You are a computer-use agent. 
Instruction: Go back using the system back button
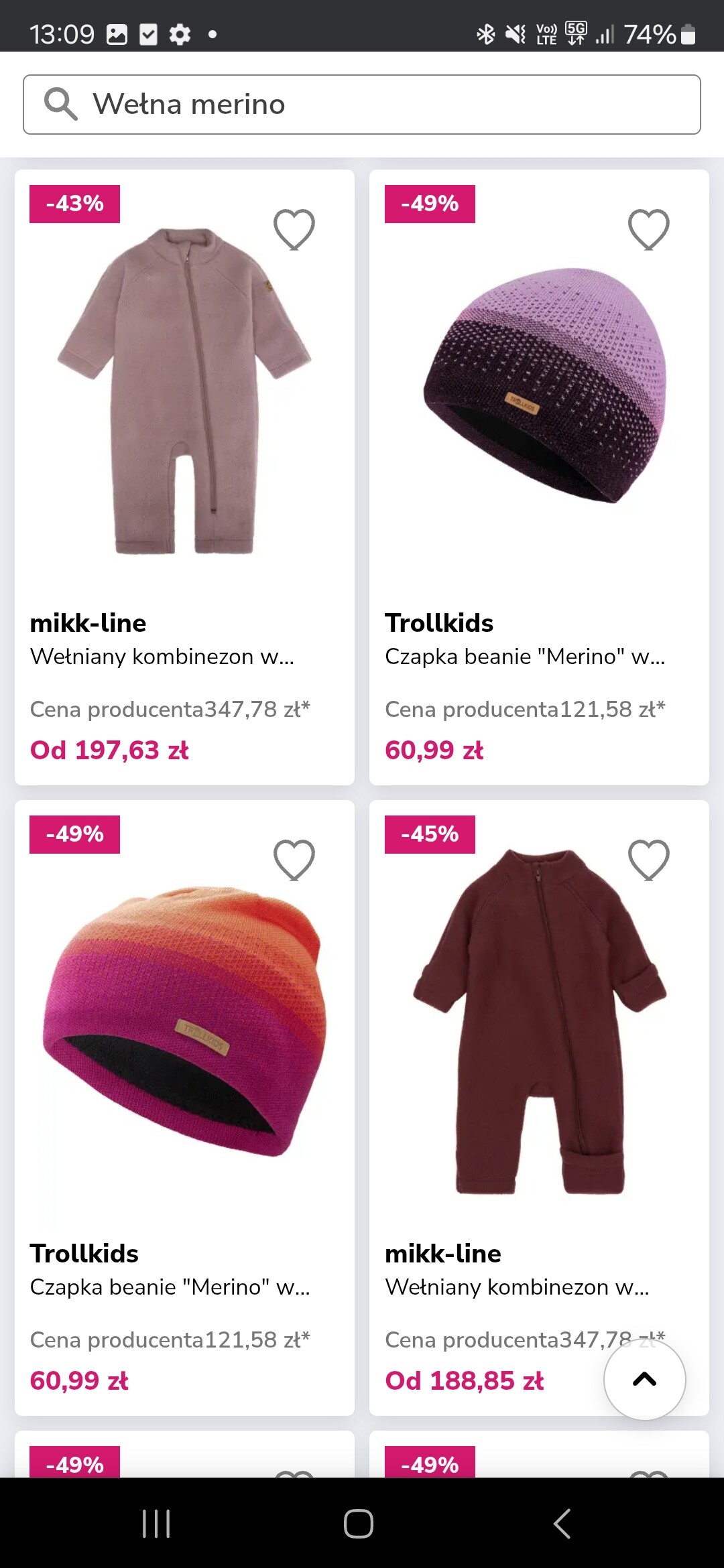[x=562, y=1523]
